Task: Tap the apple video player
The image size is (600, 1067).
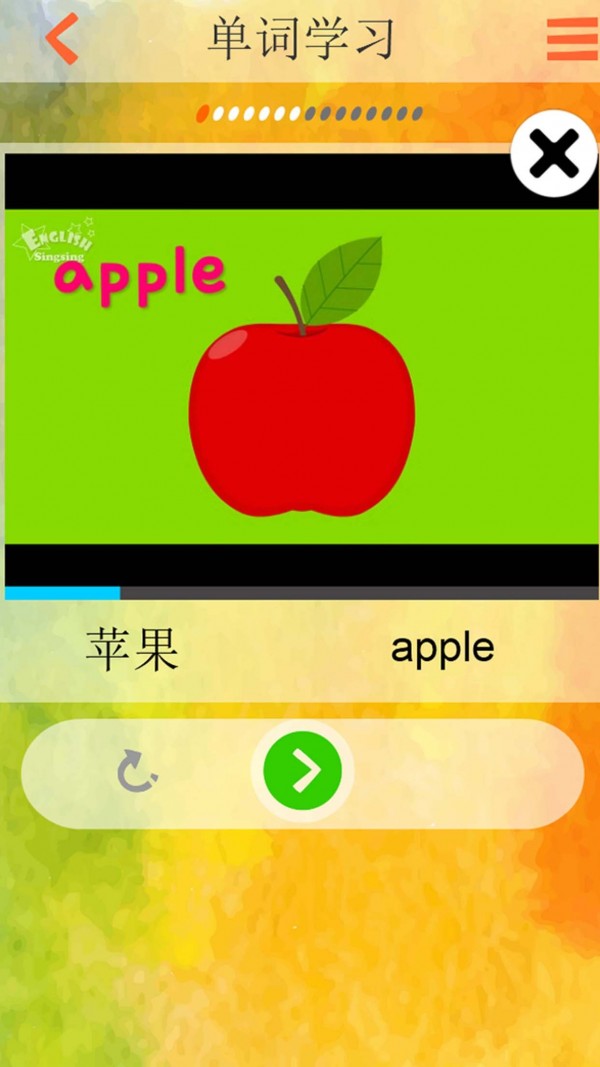Action: [300, 375]
